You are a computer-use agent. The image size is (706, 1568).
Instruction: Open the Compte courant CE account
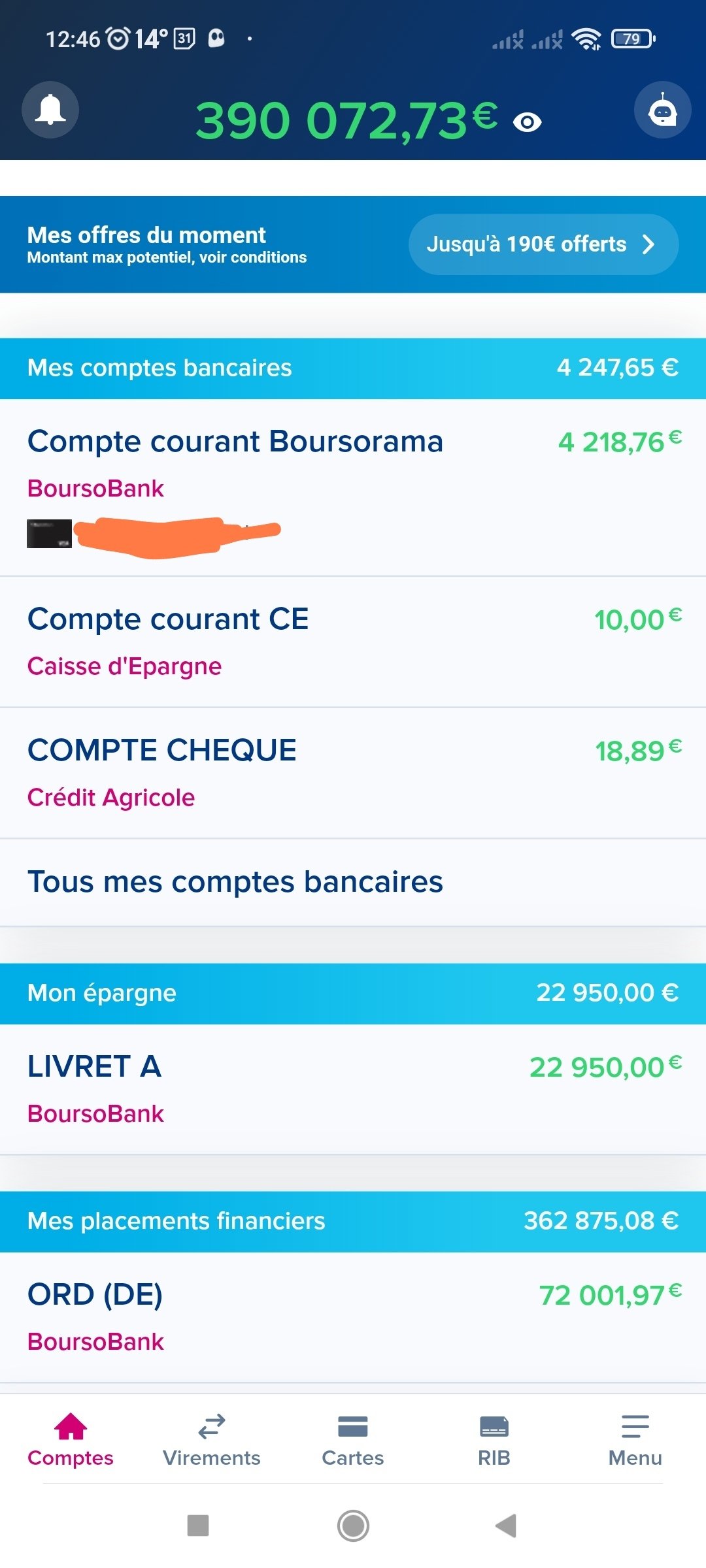point(353,642)
